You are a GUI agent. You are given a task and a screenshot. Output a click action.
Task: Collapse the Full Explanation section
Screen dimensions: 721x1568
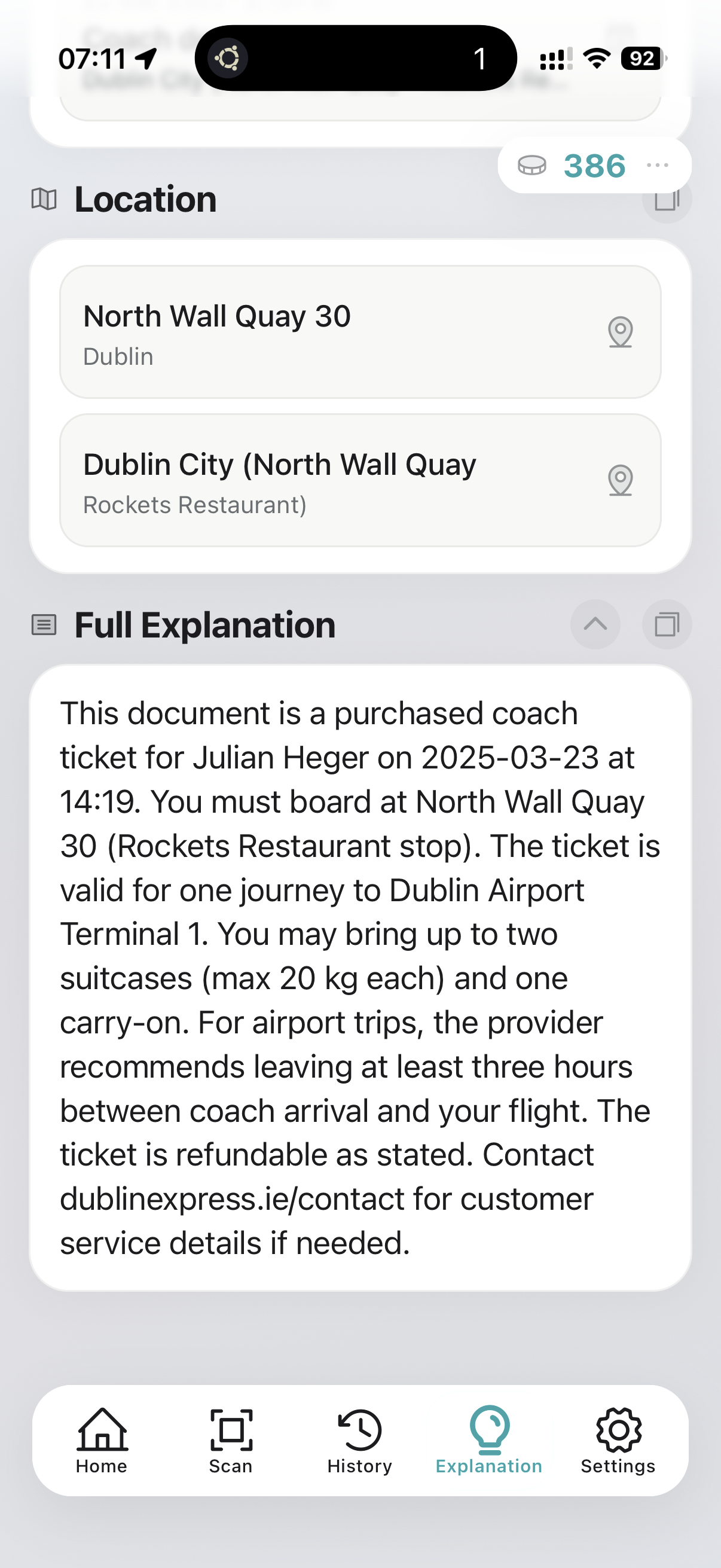(x=594, y=624)
